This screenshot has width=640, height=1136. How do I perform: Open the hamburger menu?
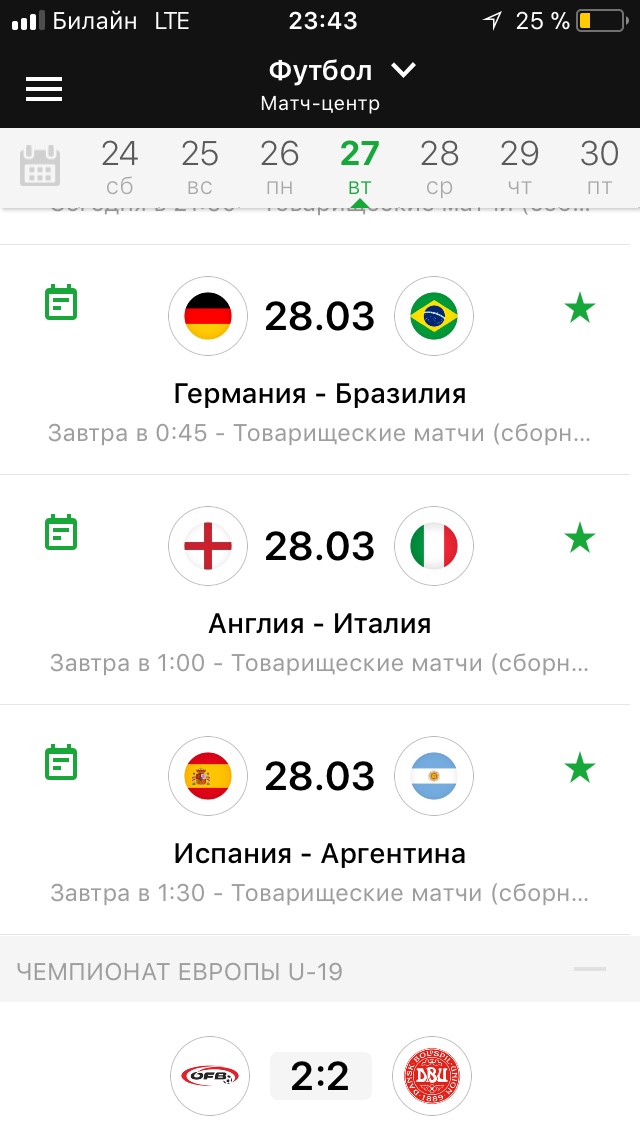[x=43, y=89]
